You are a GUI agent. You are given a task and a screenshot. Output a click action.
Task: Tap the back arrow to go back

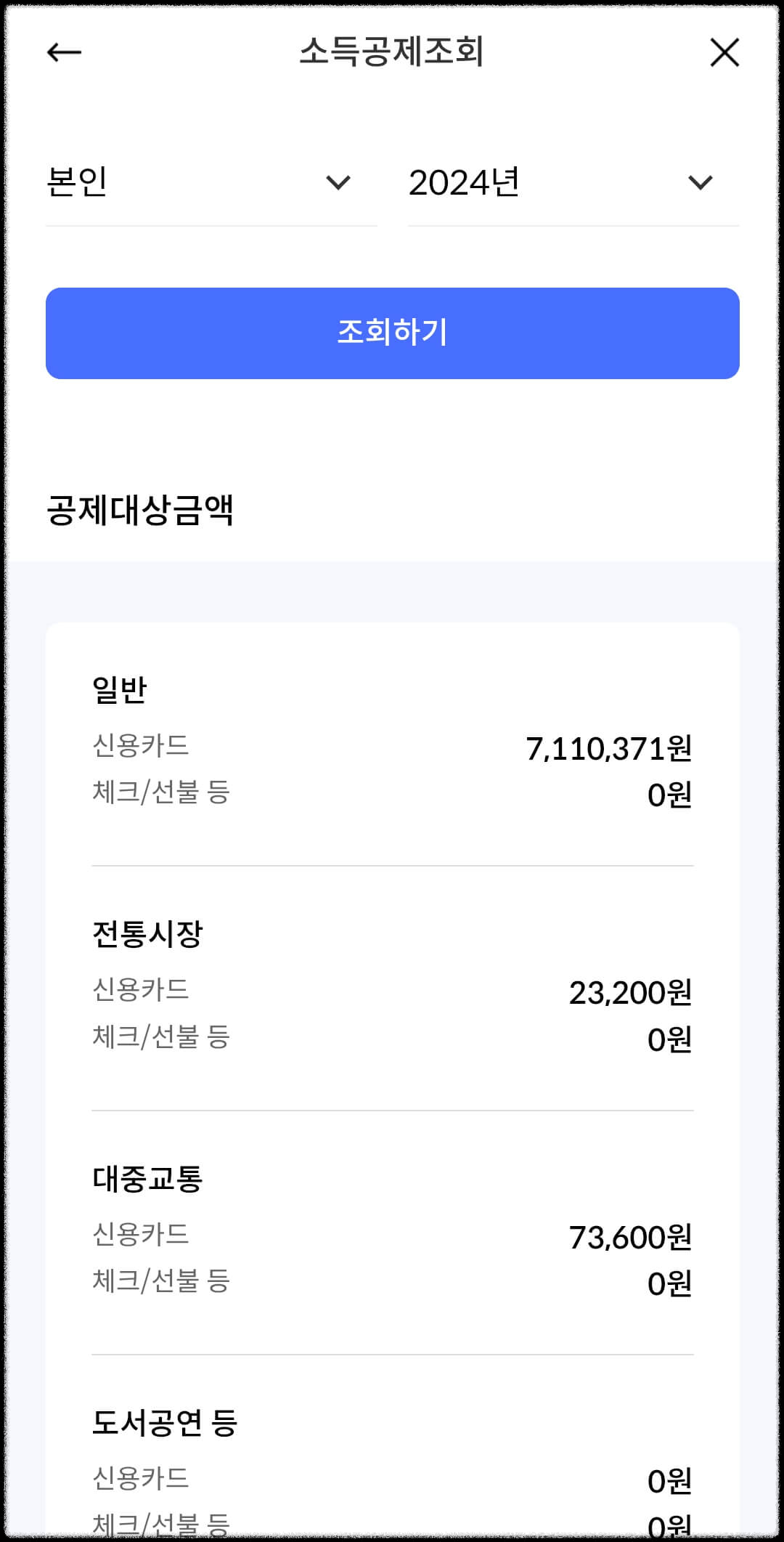[62, 52]
